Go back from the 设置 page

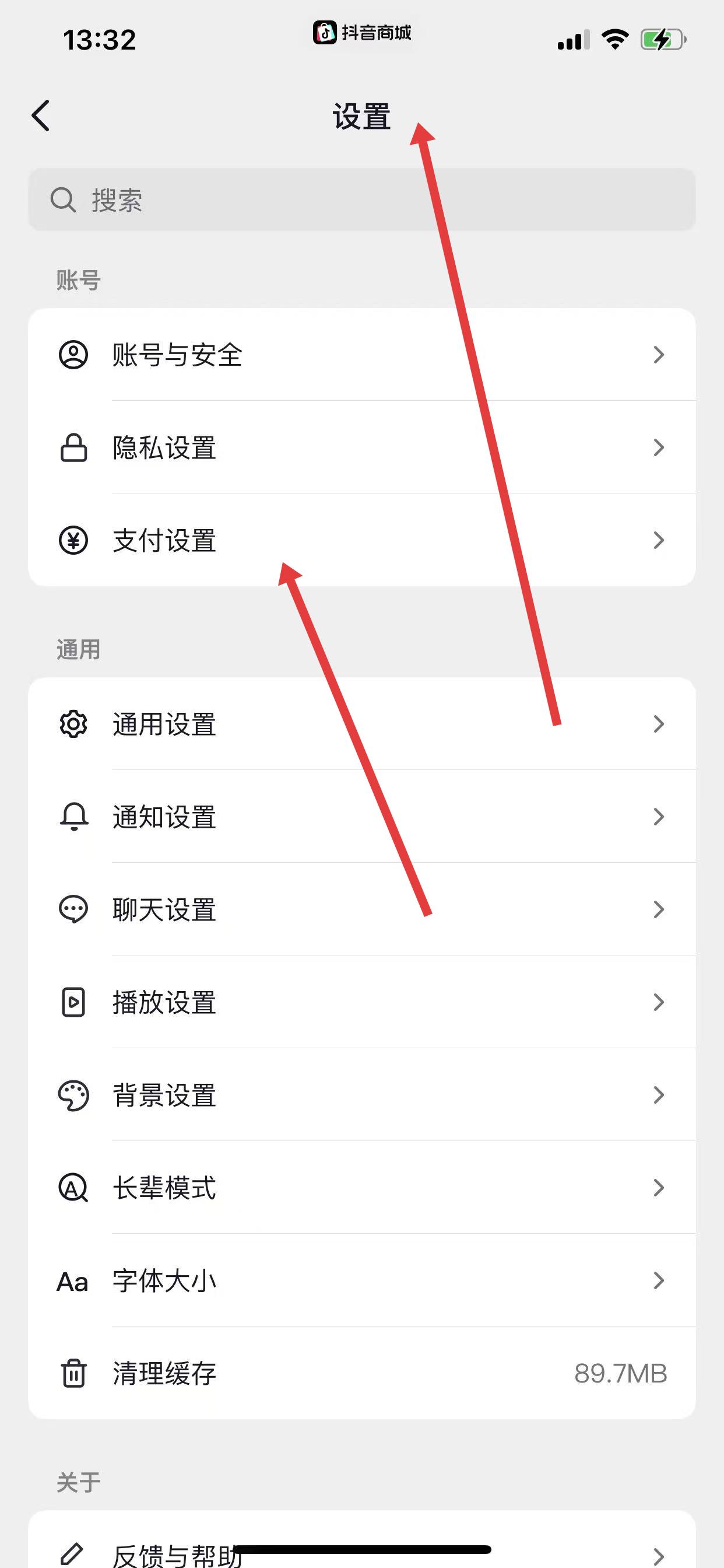tap(41, 116)
